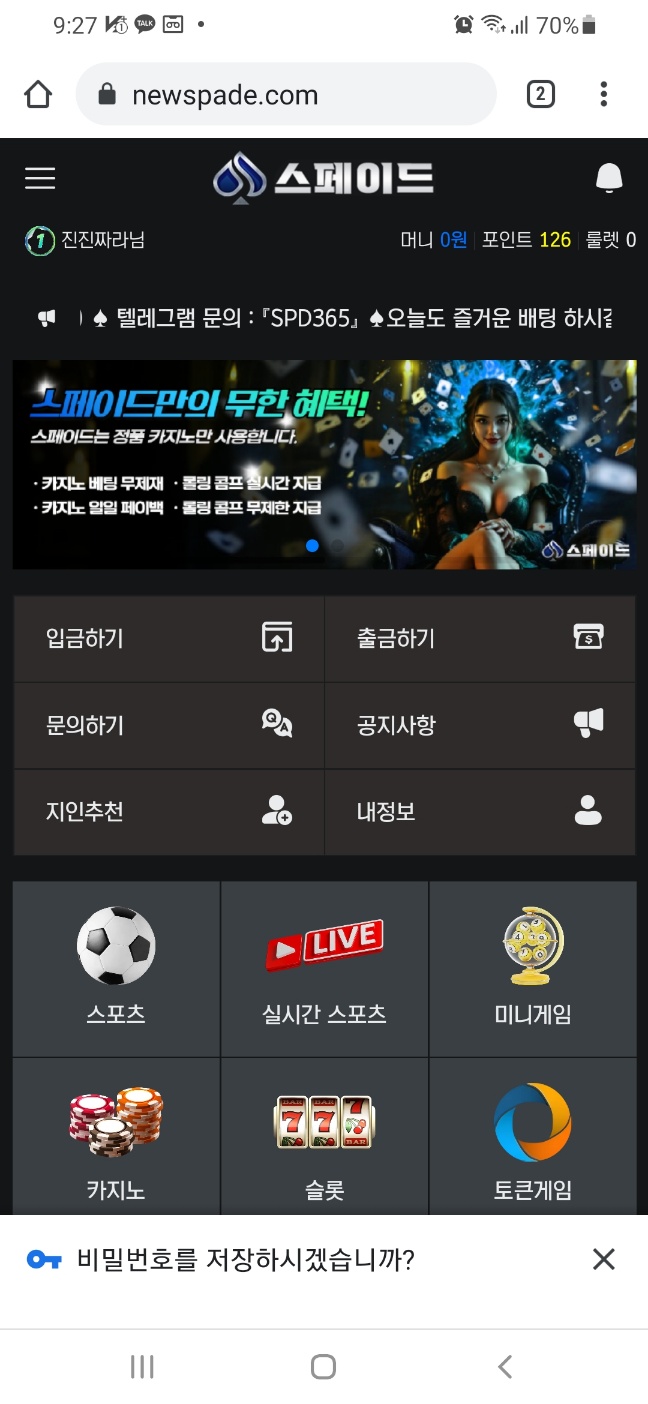The image size is (648, 1404).
Task: Open the browser tab switcher
Action: (540, 95)
